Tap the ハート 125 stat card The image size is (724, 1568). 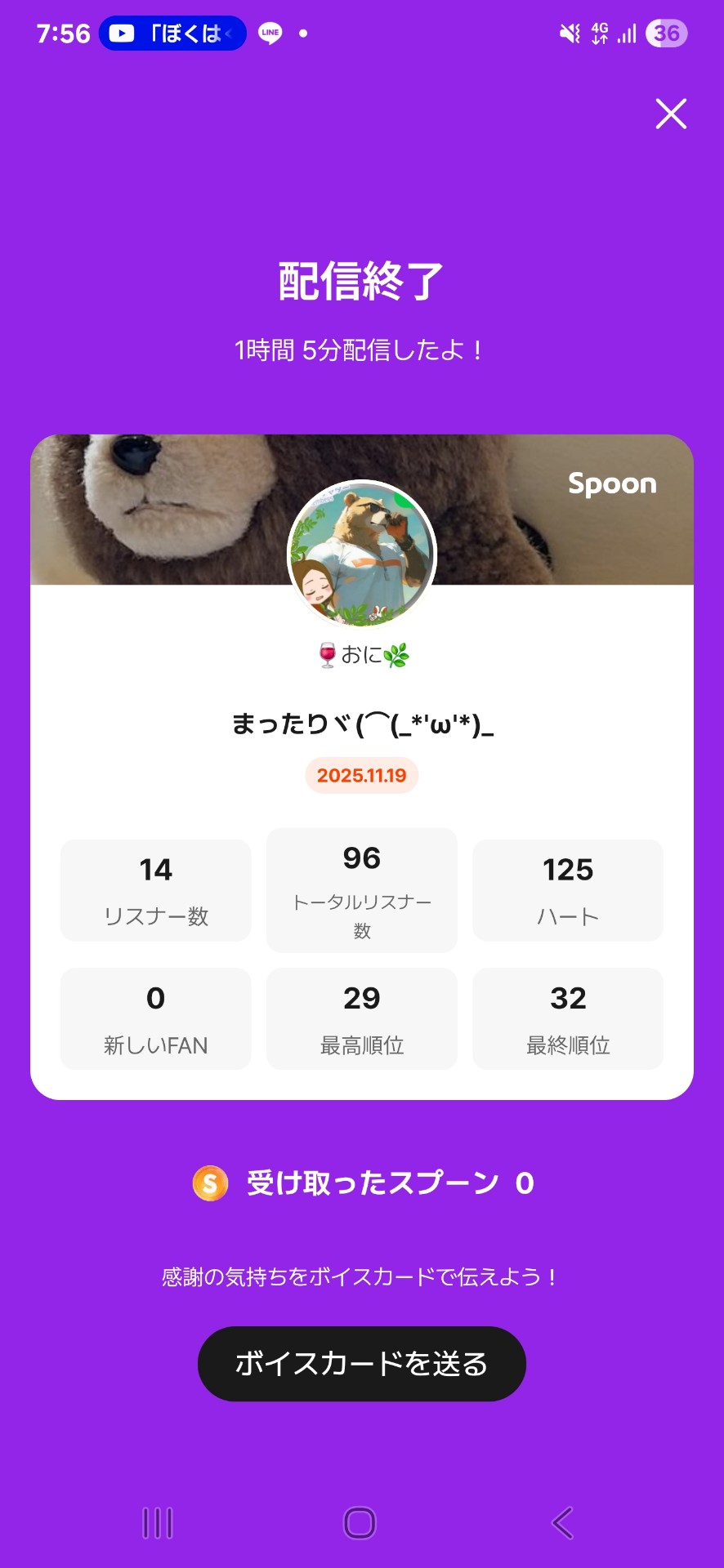point(567,889)
